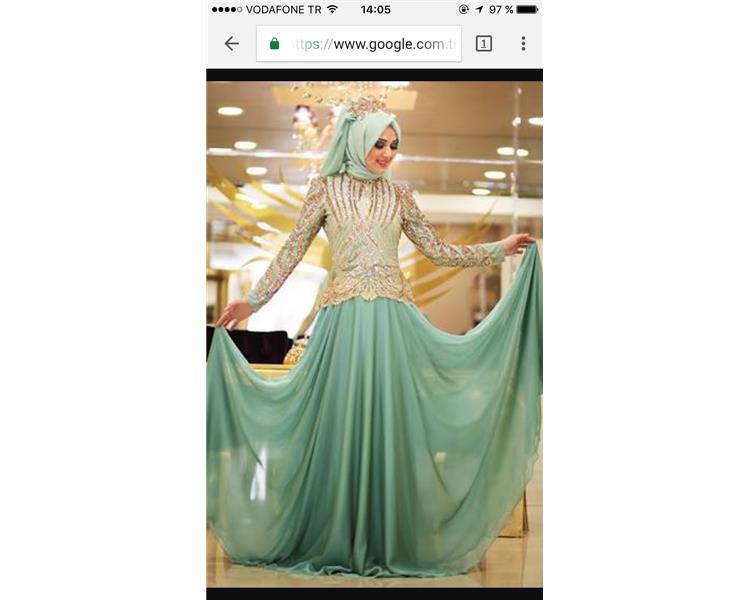Tap the google.com.tr address bar
This screenshot has height=600, width=750.
(360, 44)
